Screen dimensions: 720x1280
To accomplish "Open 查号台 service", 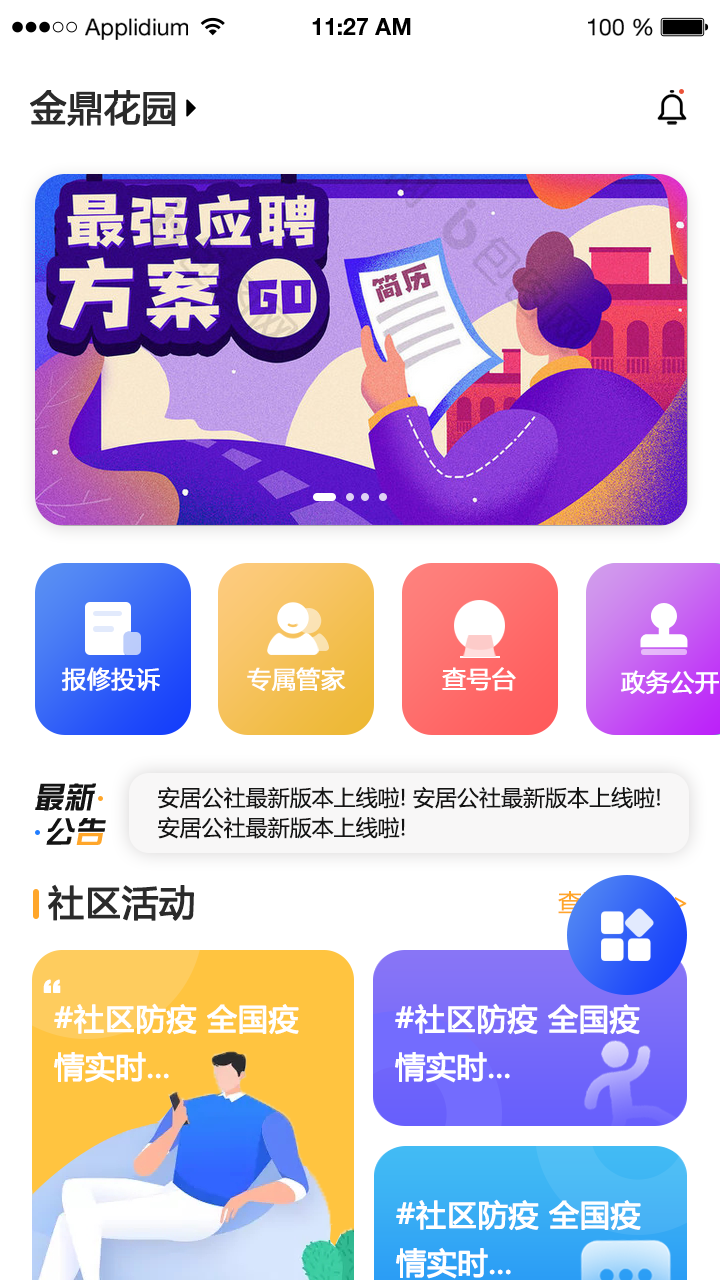I will (x=480, y=649).
